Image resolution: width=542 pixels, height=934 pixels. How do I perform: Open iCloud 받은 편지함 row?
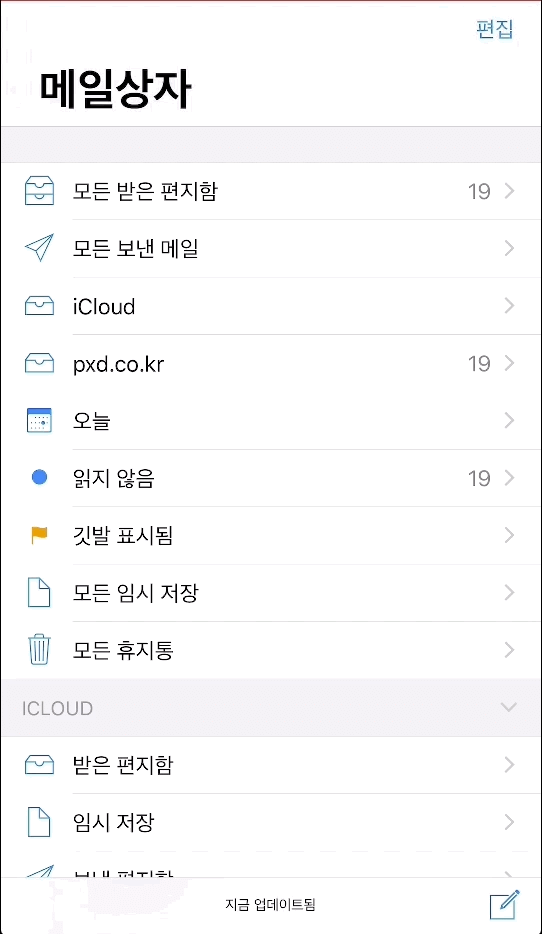click(271, 765)
